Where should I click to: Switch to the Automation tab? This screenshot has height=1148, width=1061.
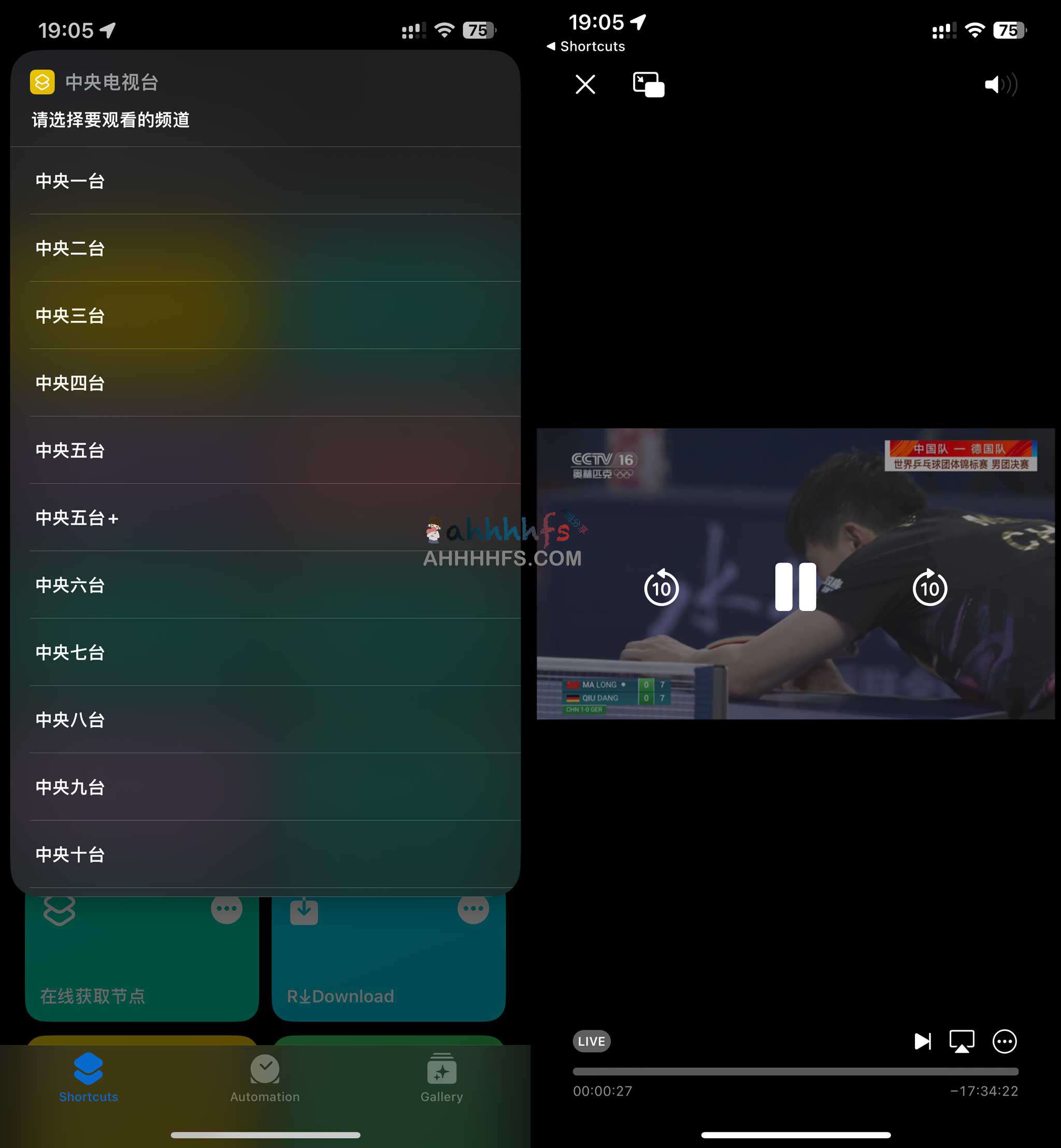[265, 1078]
